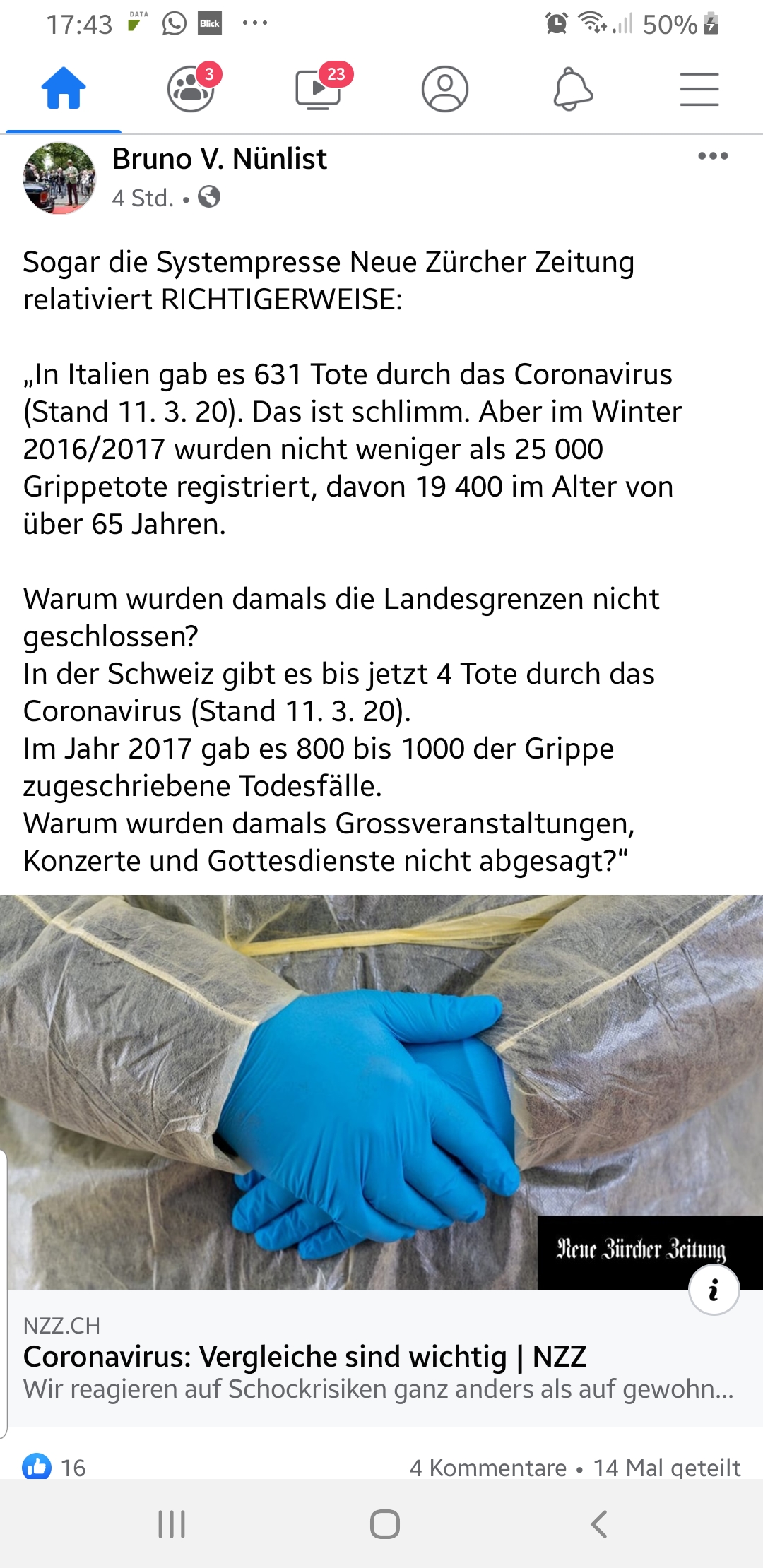Show info about the NZZ link

714,1290
